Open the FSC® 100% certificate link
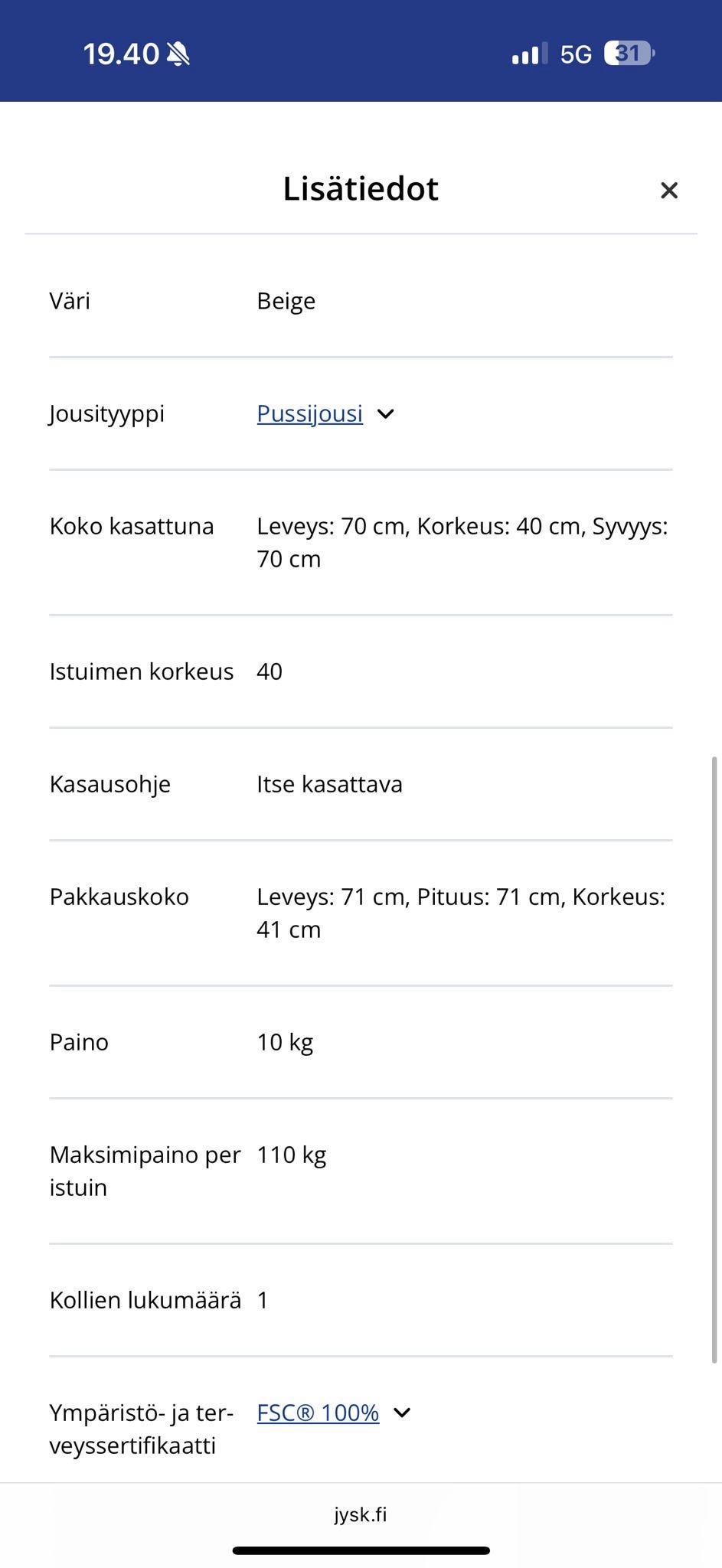This screenshot has height=1568, width=722. pyautogui.click(x=317, y=1413)
